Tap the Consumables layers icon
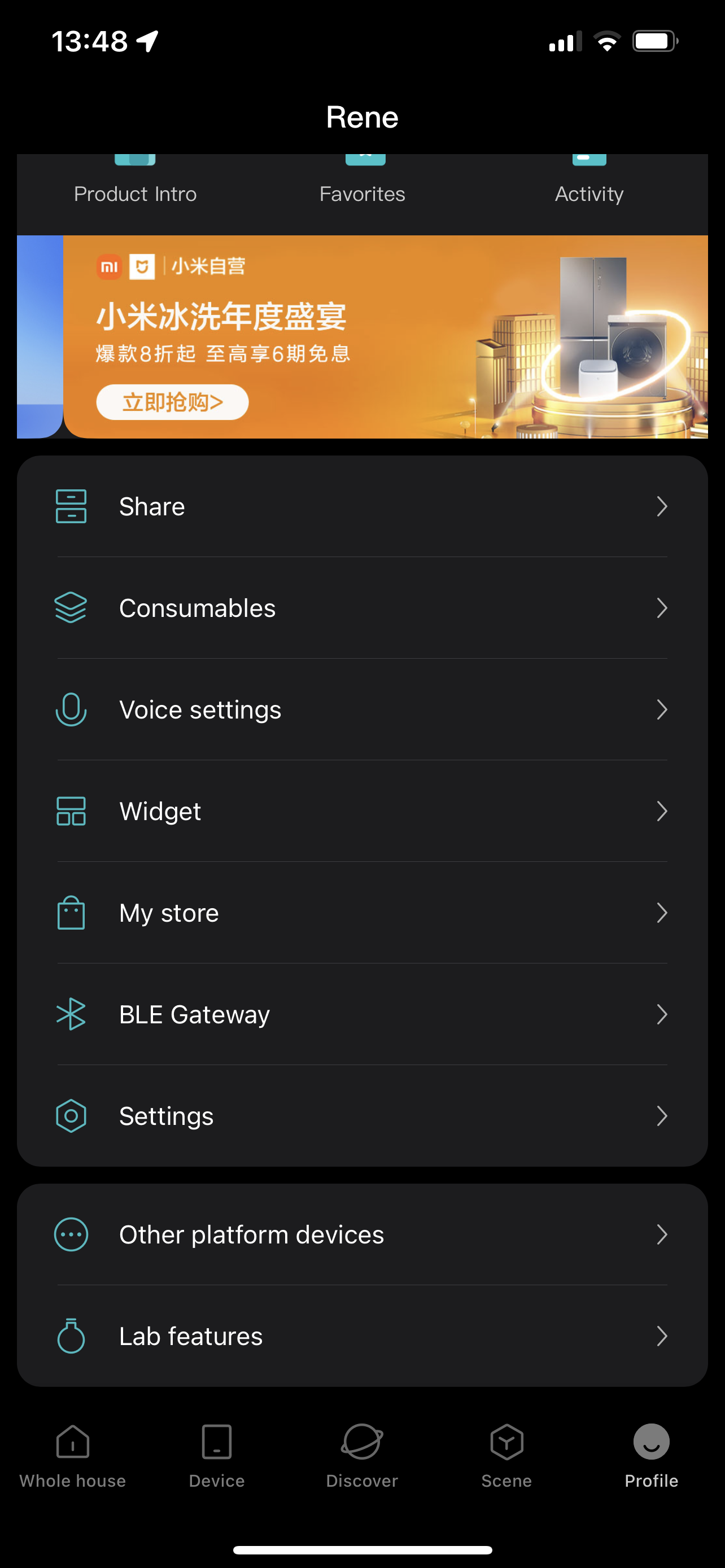 tap(71, 607)
